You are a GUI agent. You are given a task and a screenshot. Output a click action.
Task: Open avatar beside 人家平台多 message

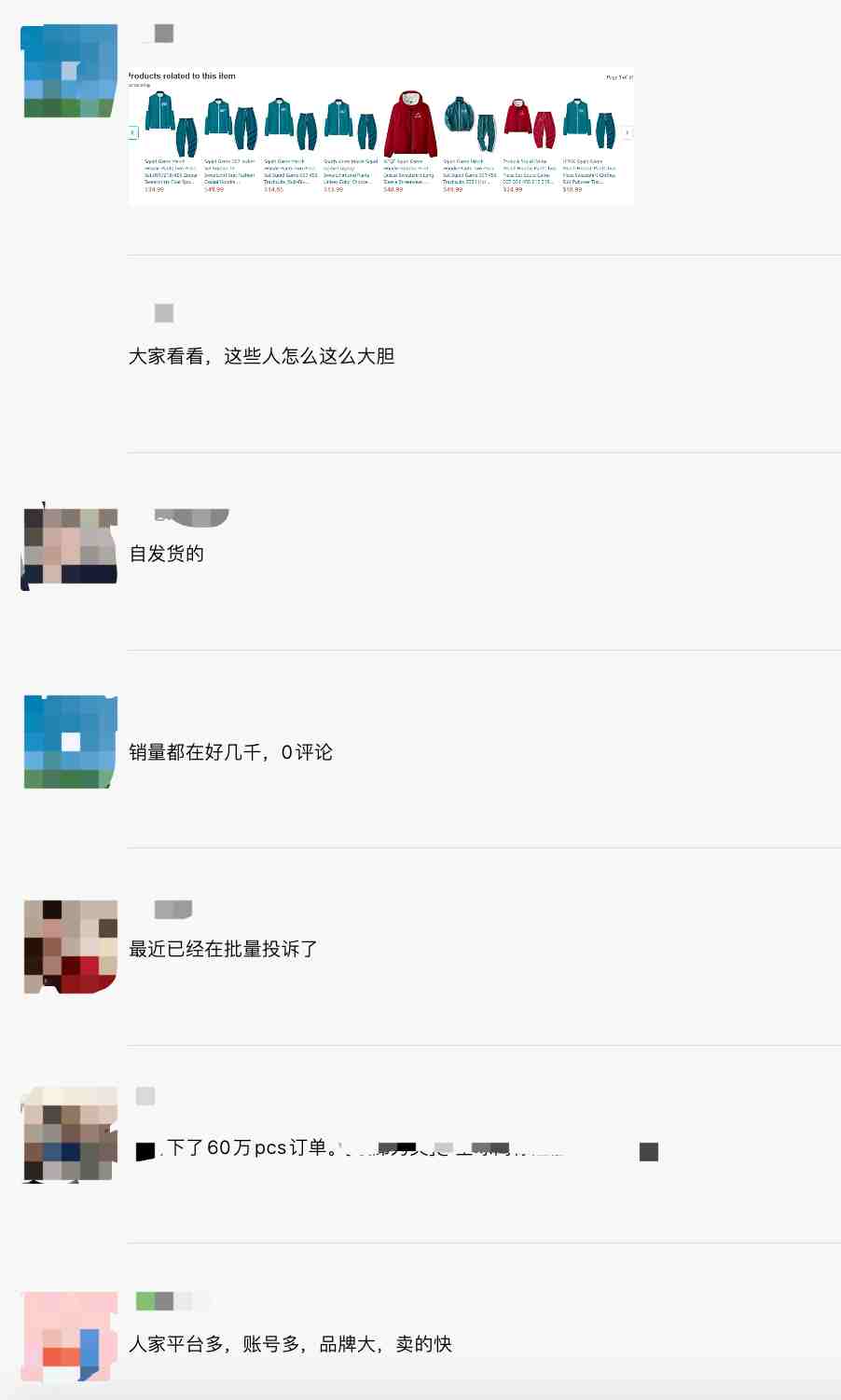tap(70, 1336)
